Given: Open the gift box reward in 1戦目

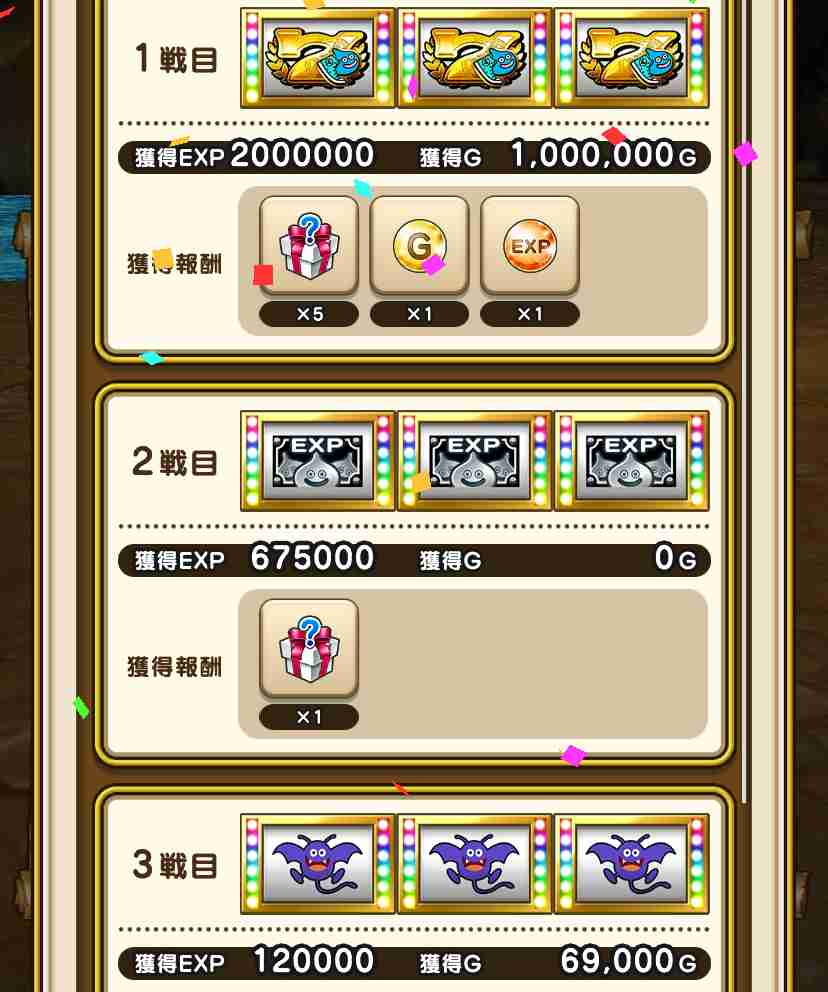Looking at the screenshot, I should pos(309,245).
